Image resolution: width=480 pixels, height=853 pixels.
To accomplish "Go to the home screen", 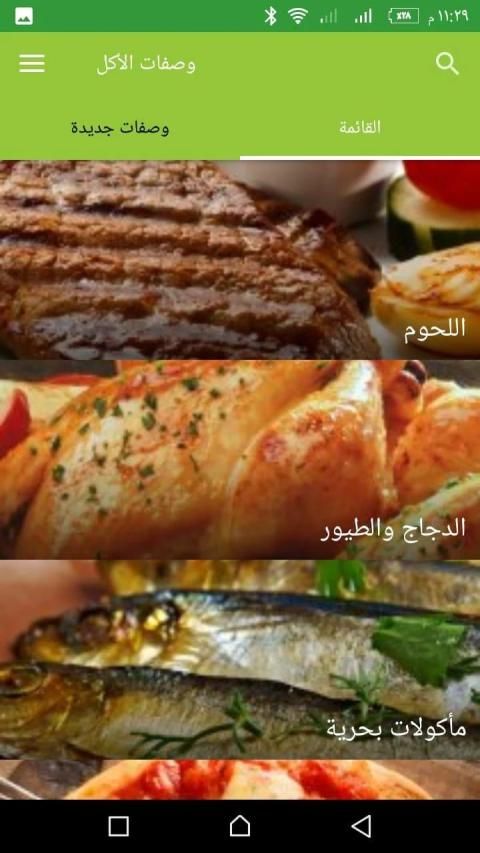I will point(240,826).
